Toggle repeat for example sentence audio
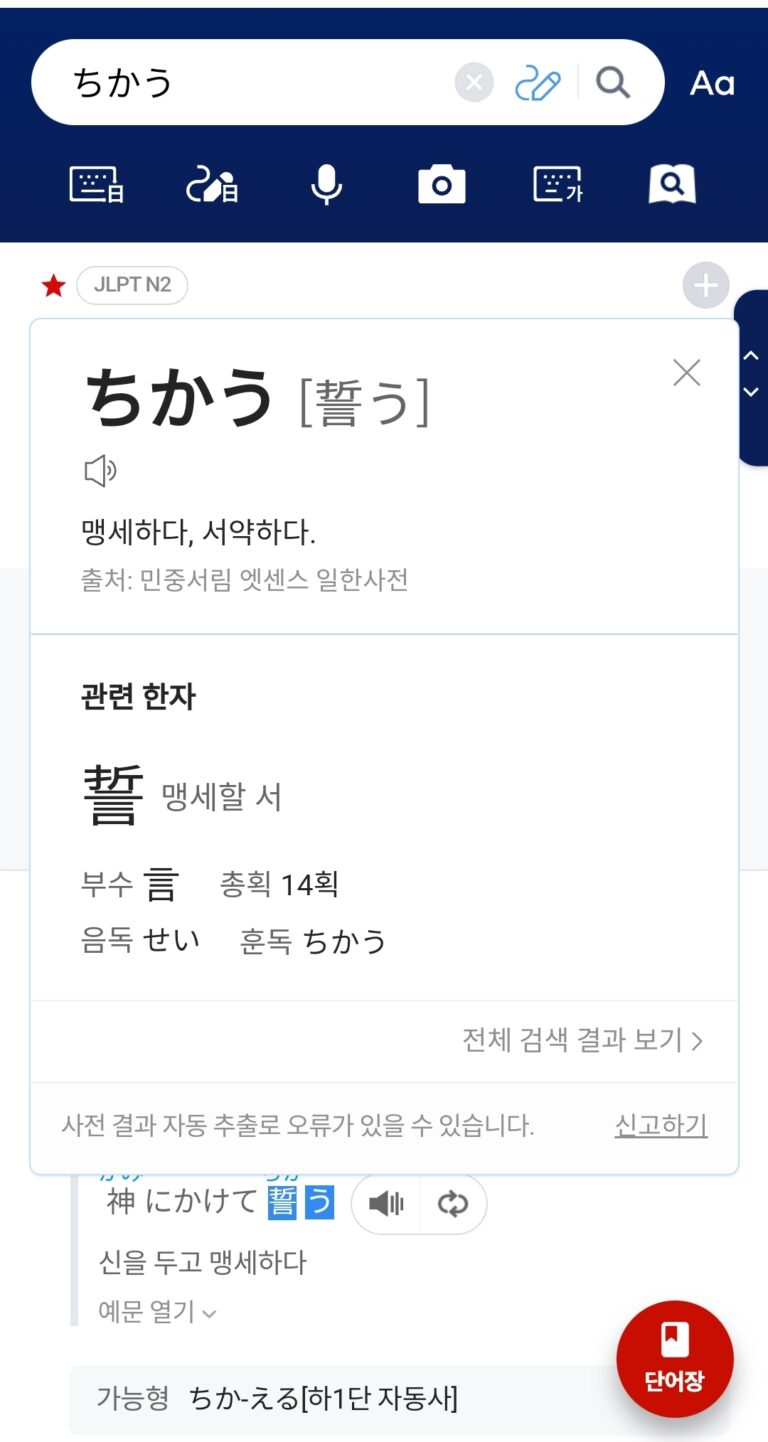Image resolution: width=768 pixels, height=1442 pixels. (453, 1204)
